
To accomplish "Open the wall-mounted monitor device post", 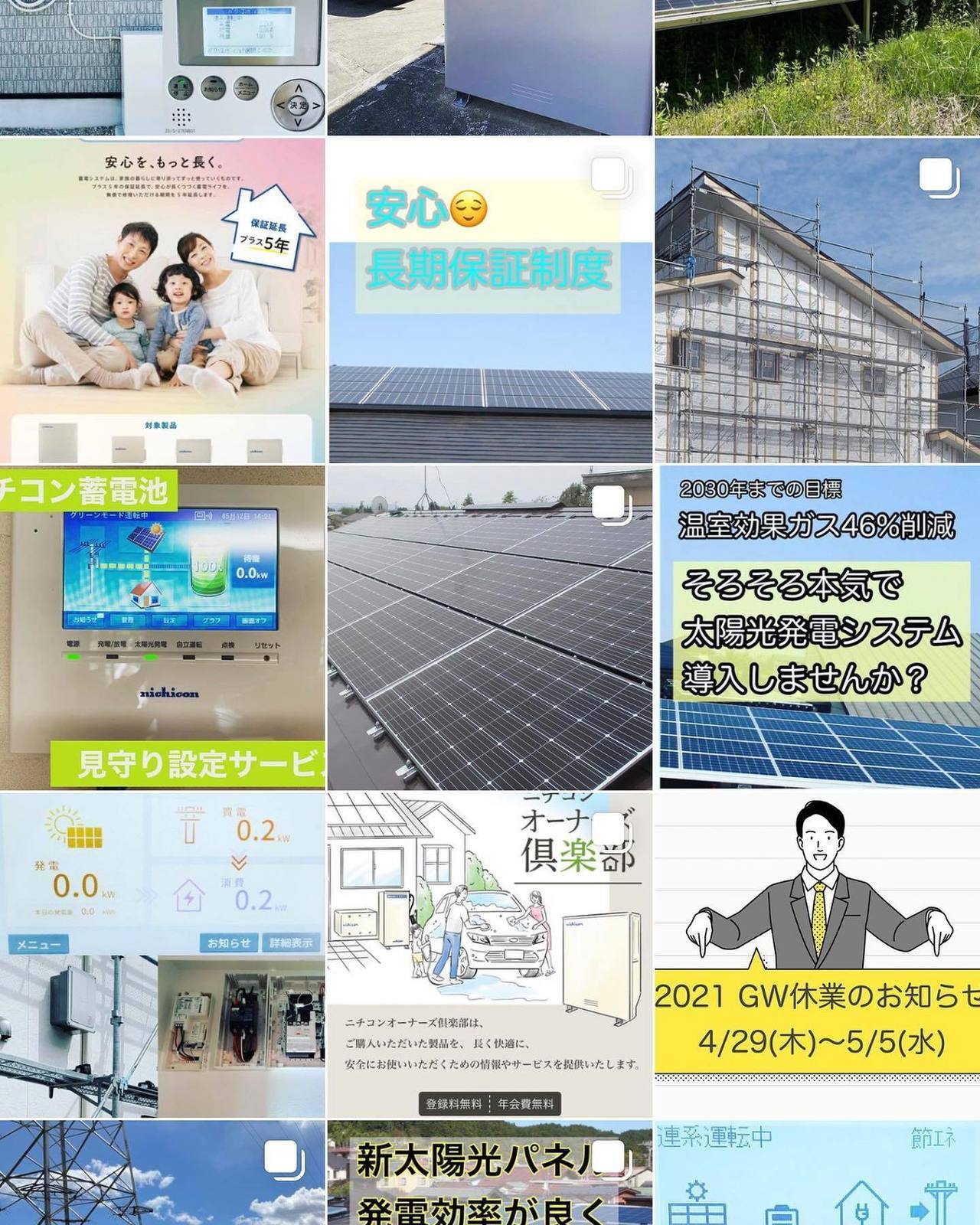I will pyautogui.click(x=162, y=67).
